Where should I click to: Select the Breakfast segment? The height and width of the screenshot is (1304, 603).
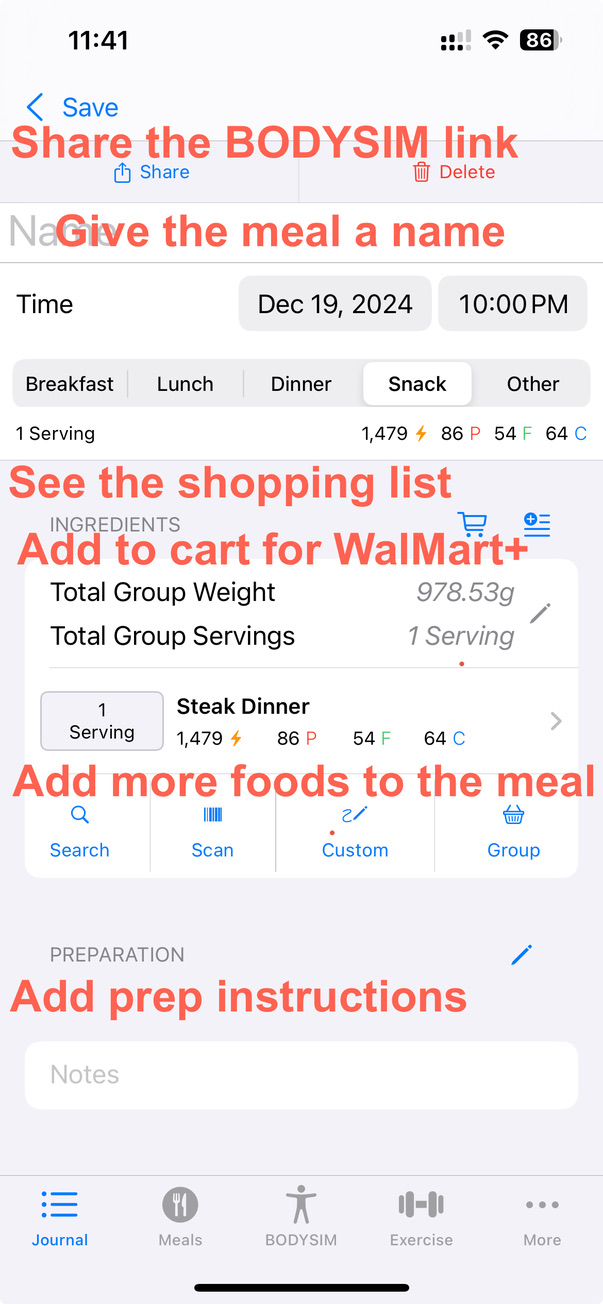[x=70, y=384]
